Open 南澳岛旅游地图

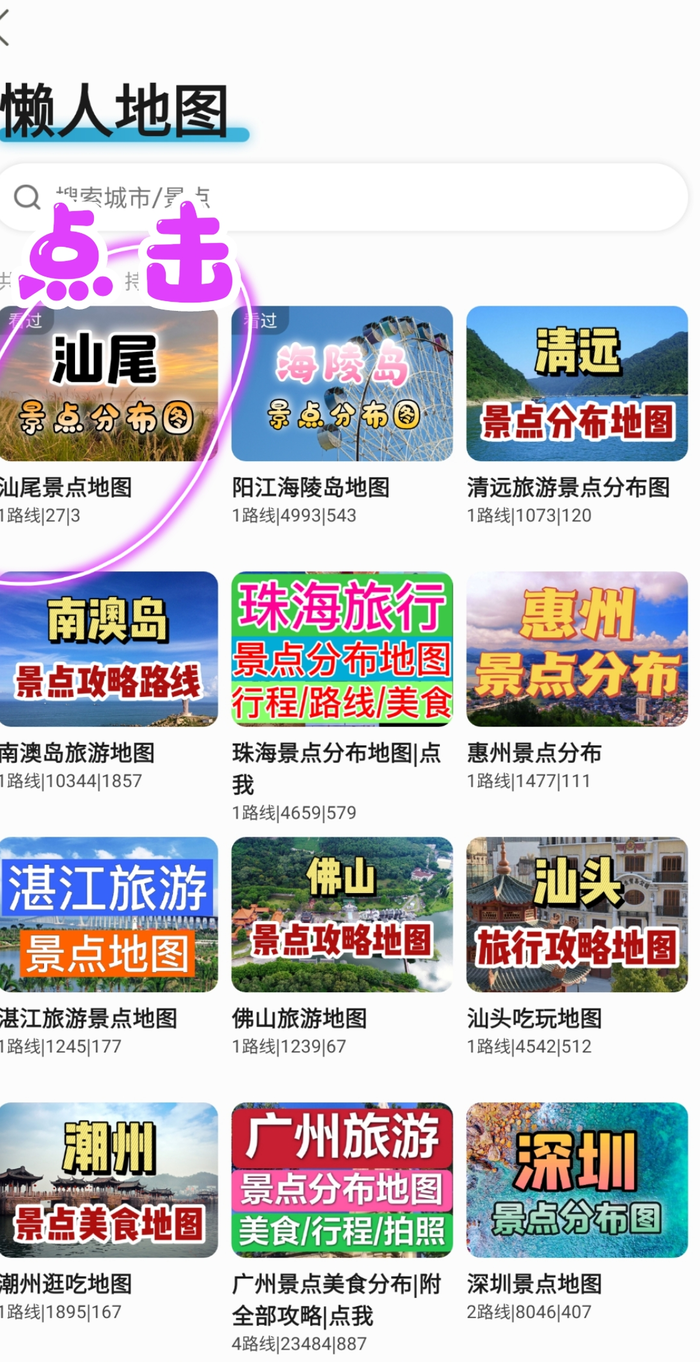(108, 649)
